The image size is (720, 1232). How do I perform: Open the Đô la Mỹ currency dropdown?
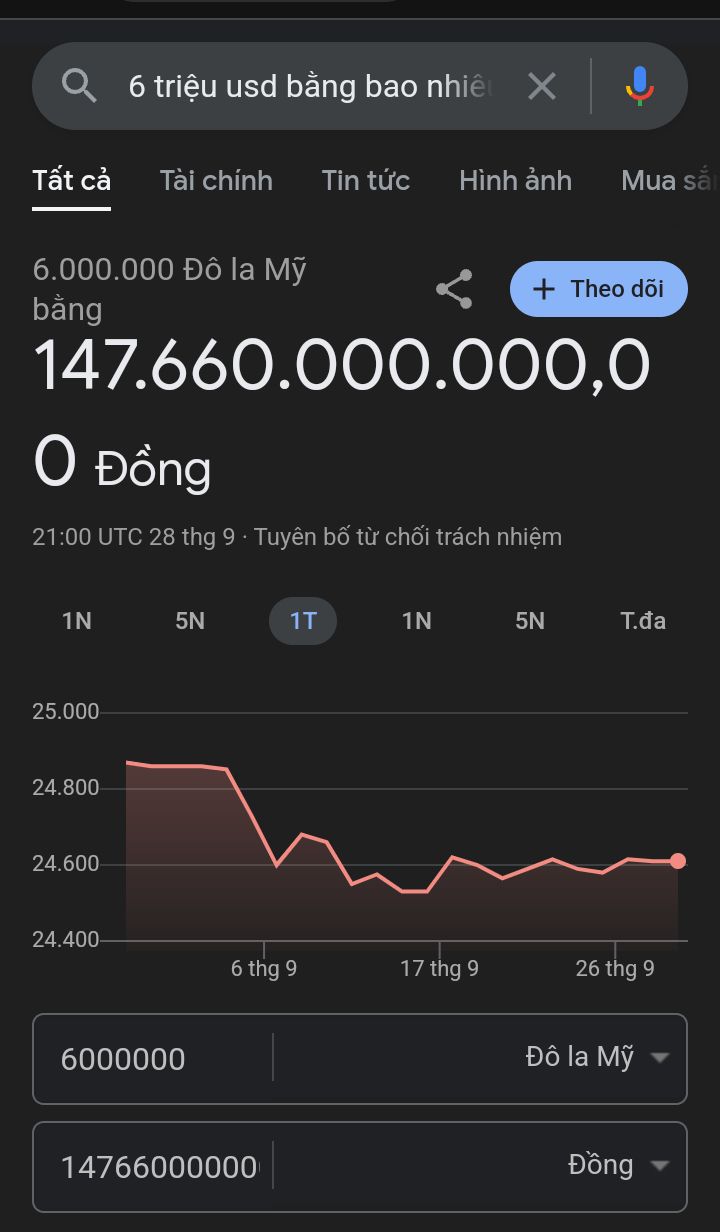[x=595, y=1058]
